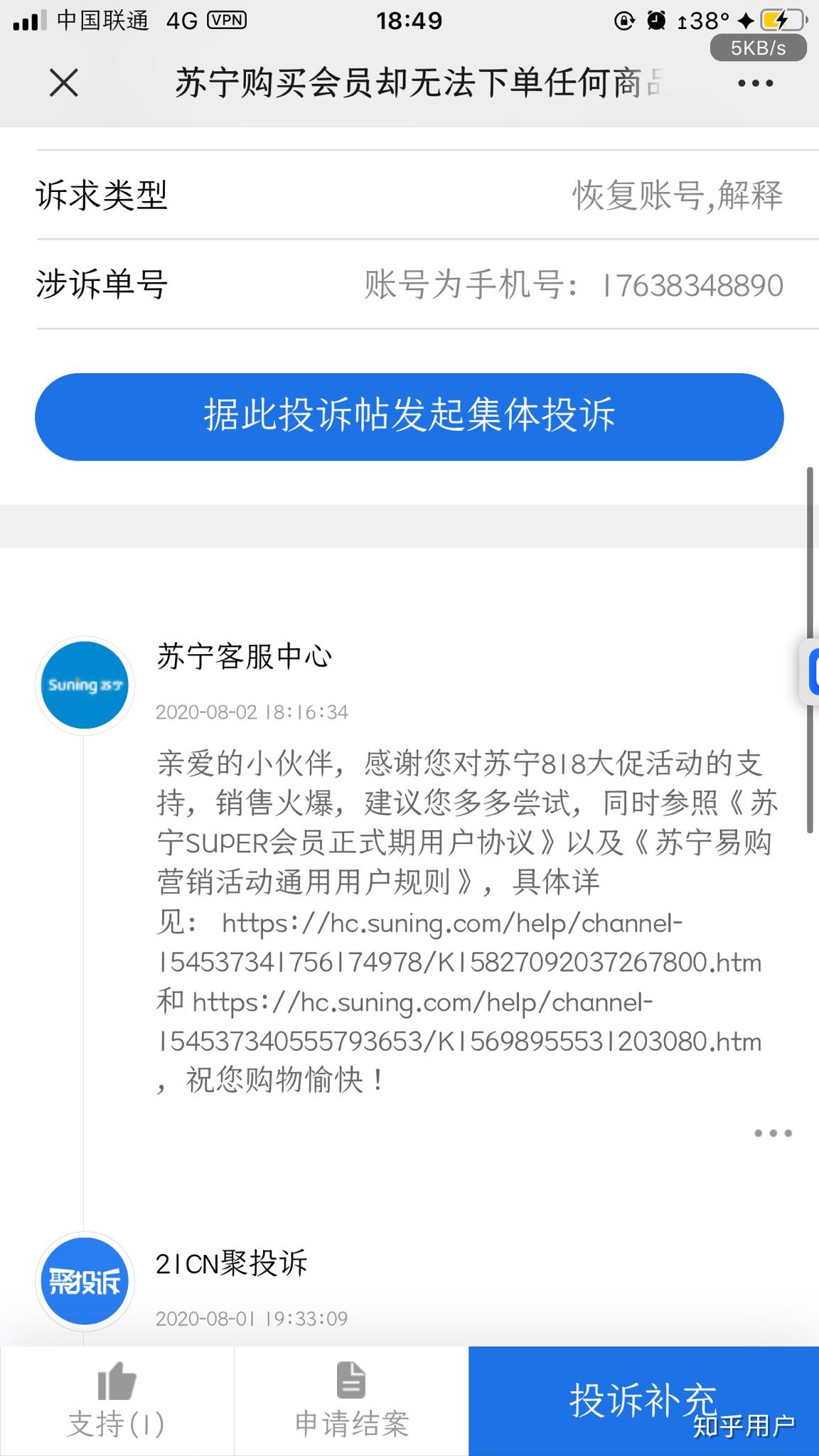Viewport: 819px width, 1456px height.
Task: Open the top bar three-dot menu
Action: (x=755, y=83)
